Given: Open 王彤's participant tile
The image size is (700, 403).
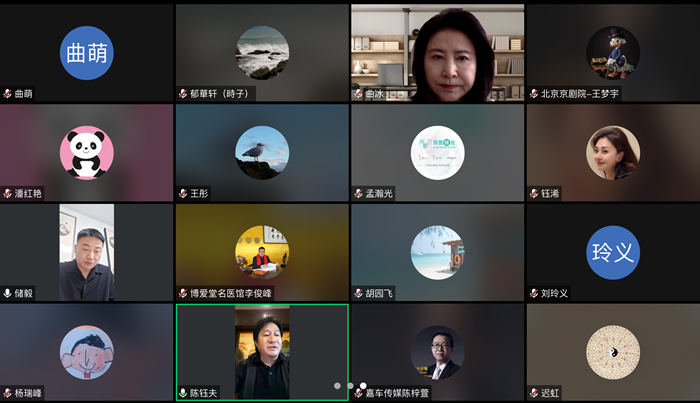Looking at the screenshot, I should point(262,152).
